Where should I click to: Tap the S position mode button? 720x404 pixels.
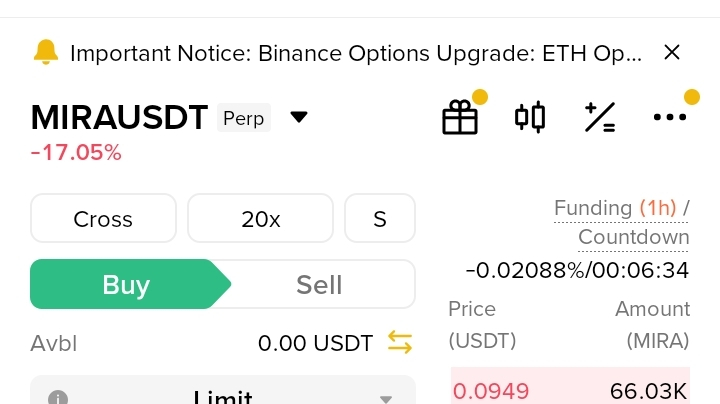[380, 219]
